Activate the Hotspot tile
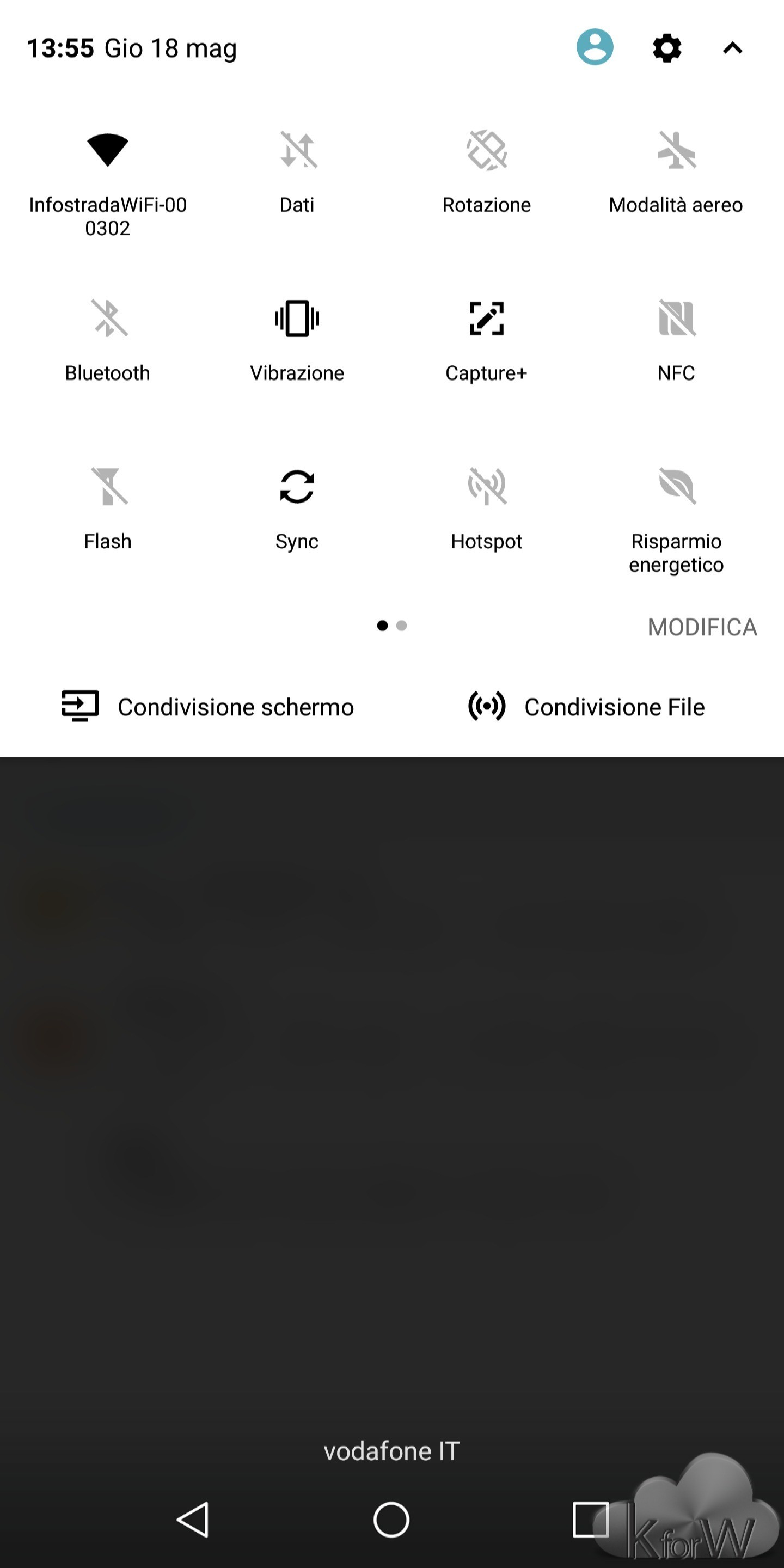This screenshot has height=1568, width=784. coord(486,486)
